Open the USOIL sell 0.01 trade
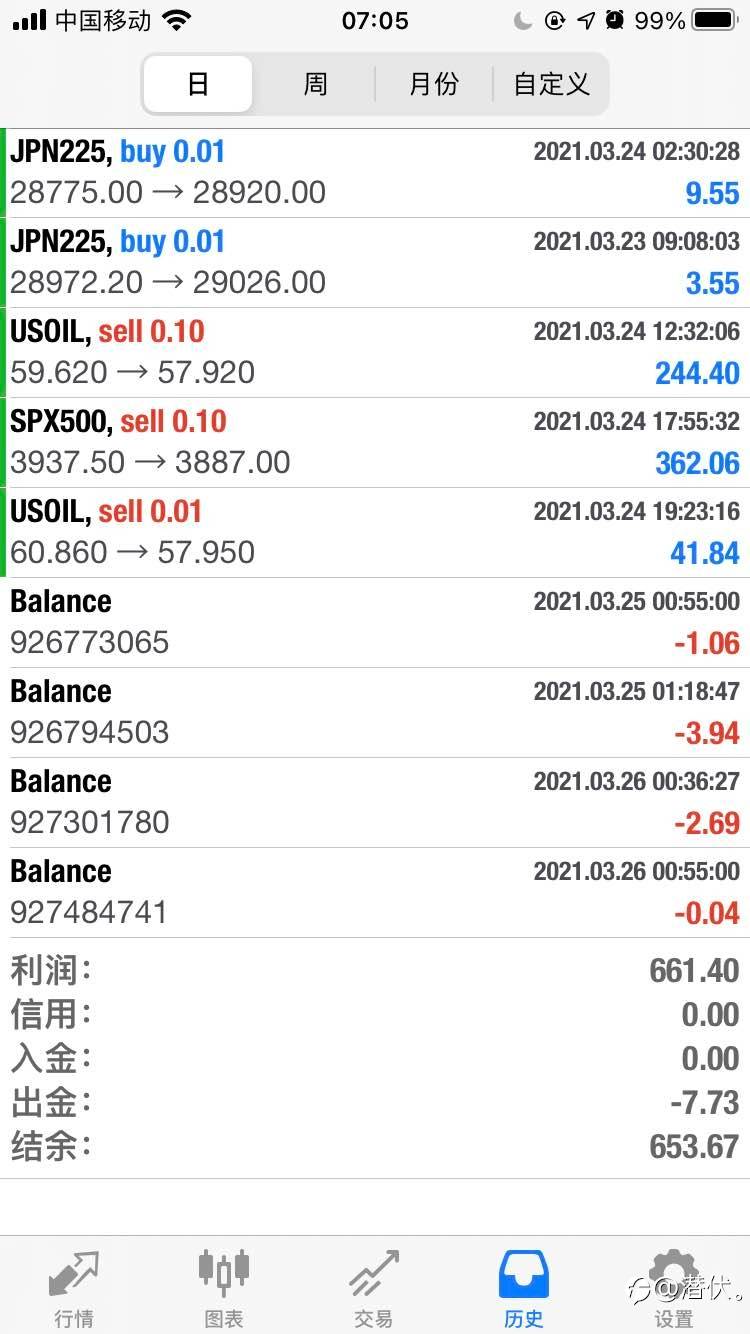Image resolution: width=750 pixels, height=1334 pixels. coord(375,533)
